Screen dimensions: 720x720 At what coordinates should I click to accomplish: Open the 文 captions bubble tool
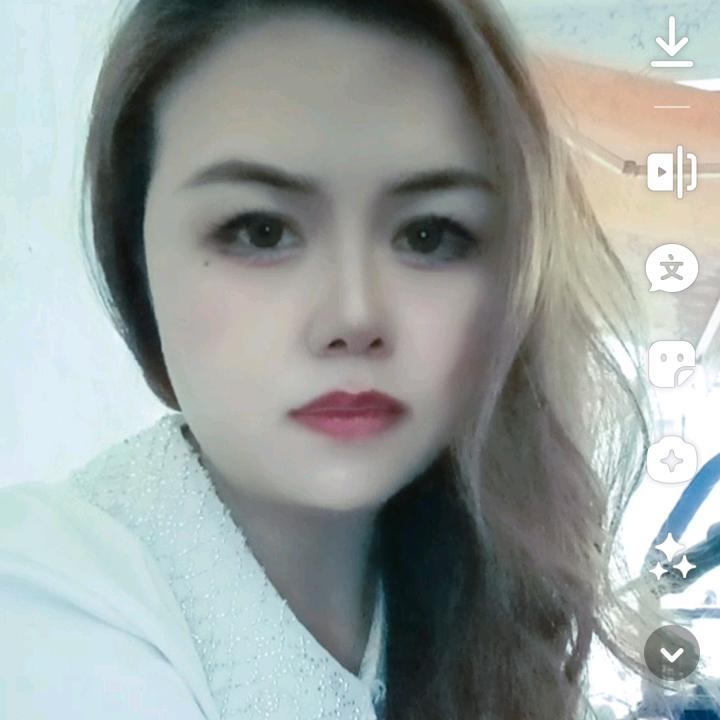[672, 268]
